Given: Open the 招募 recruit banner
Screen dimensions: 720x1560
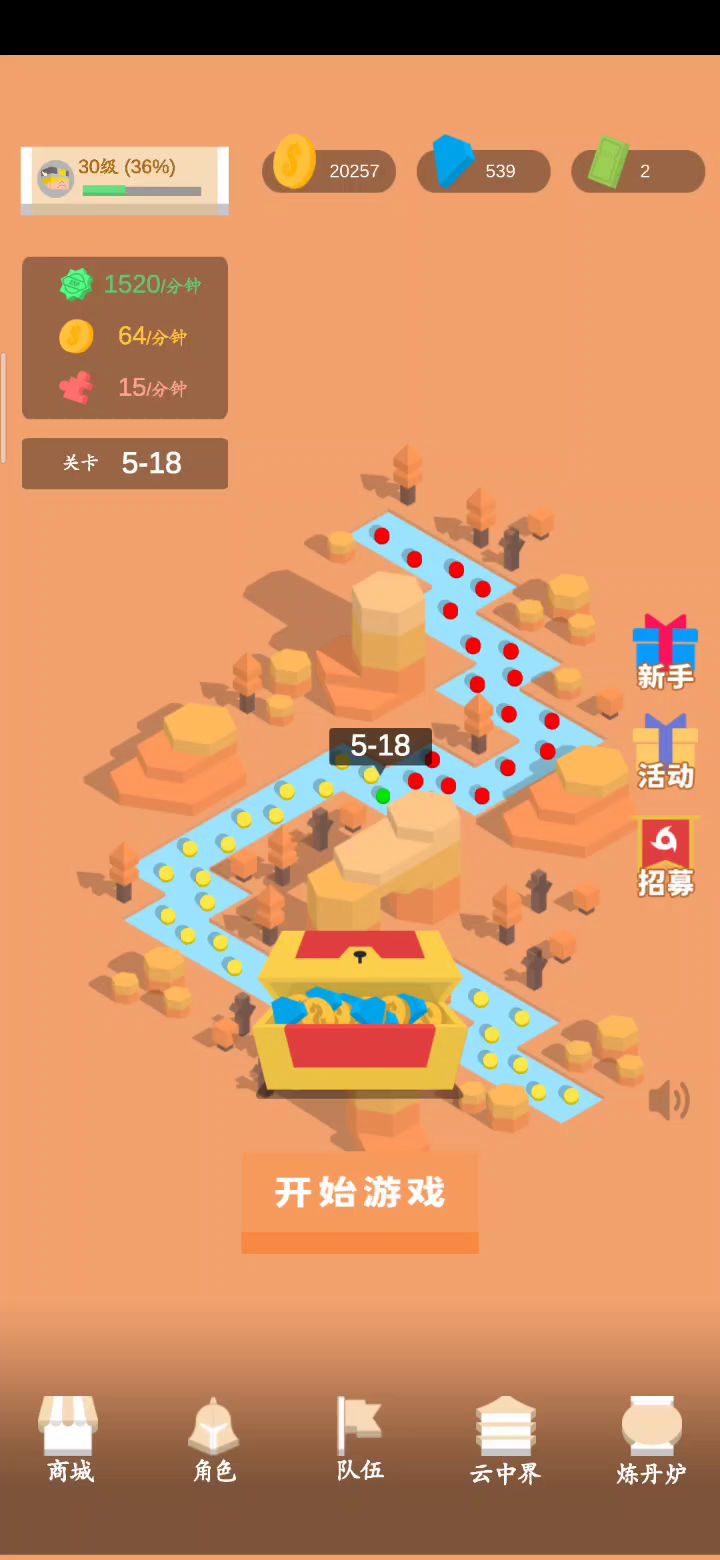Looking at the screenshot, I should (665, 857).
